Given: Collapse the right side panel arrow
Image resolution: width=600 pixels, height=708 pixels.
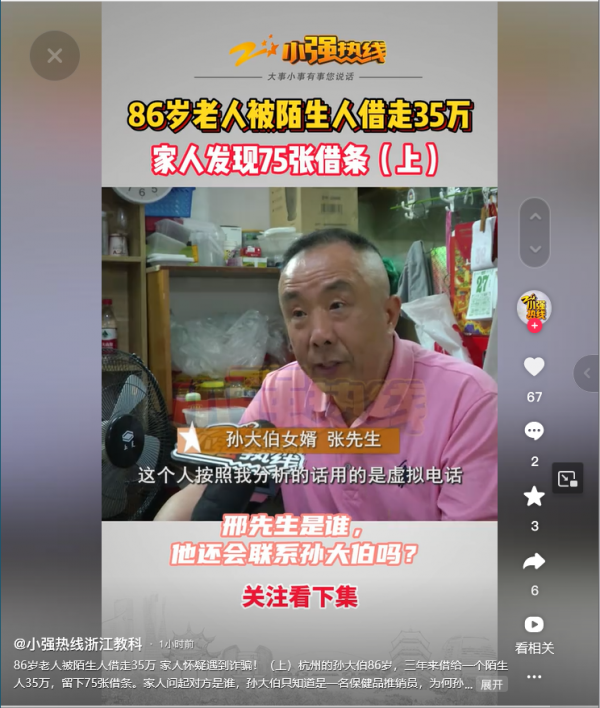Looking at the screenshot, I should 587,373.
